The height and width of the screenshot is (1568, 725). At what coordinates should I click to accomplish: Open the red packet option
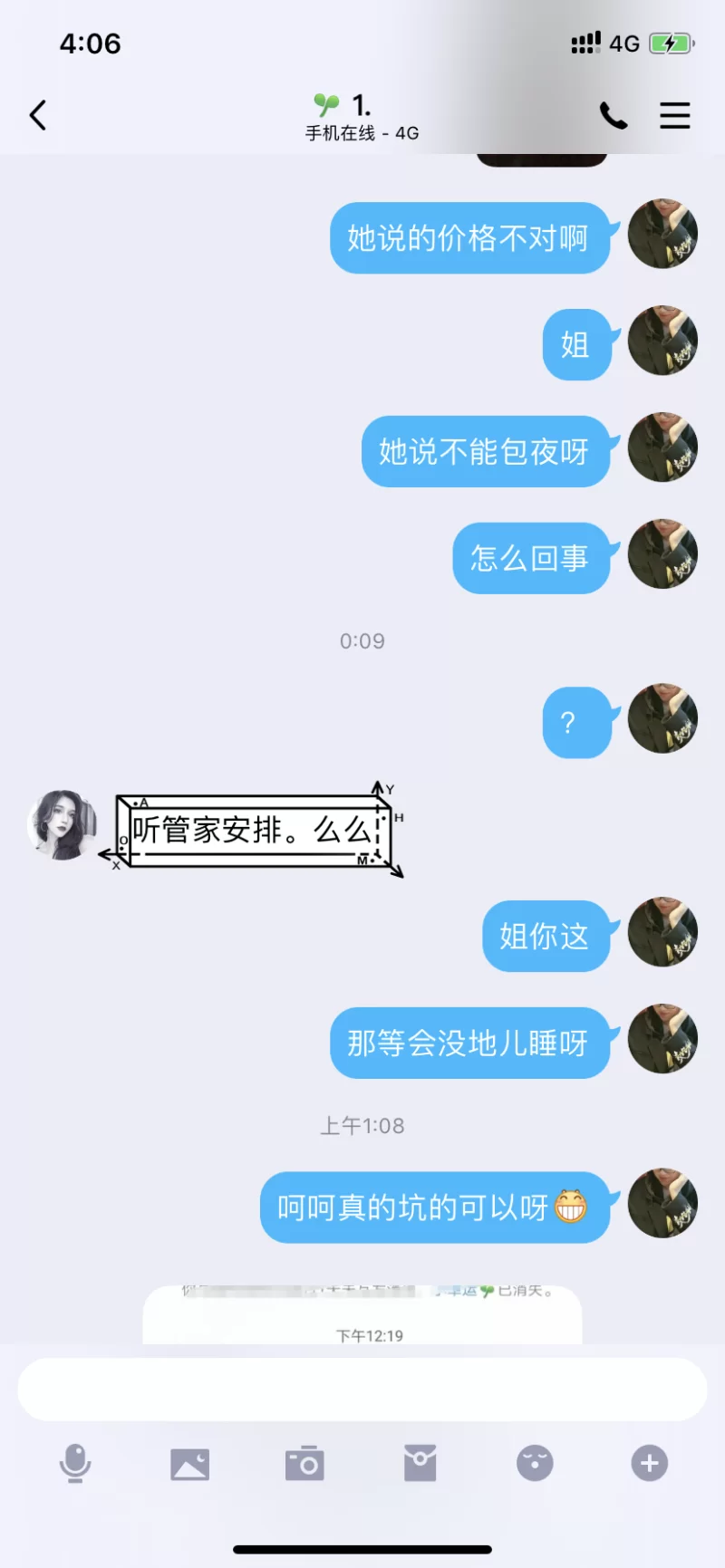420,1463
